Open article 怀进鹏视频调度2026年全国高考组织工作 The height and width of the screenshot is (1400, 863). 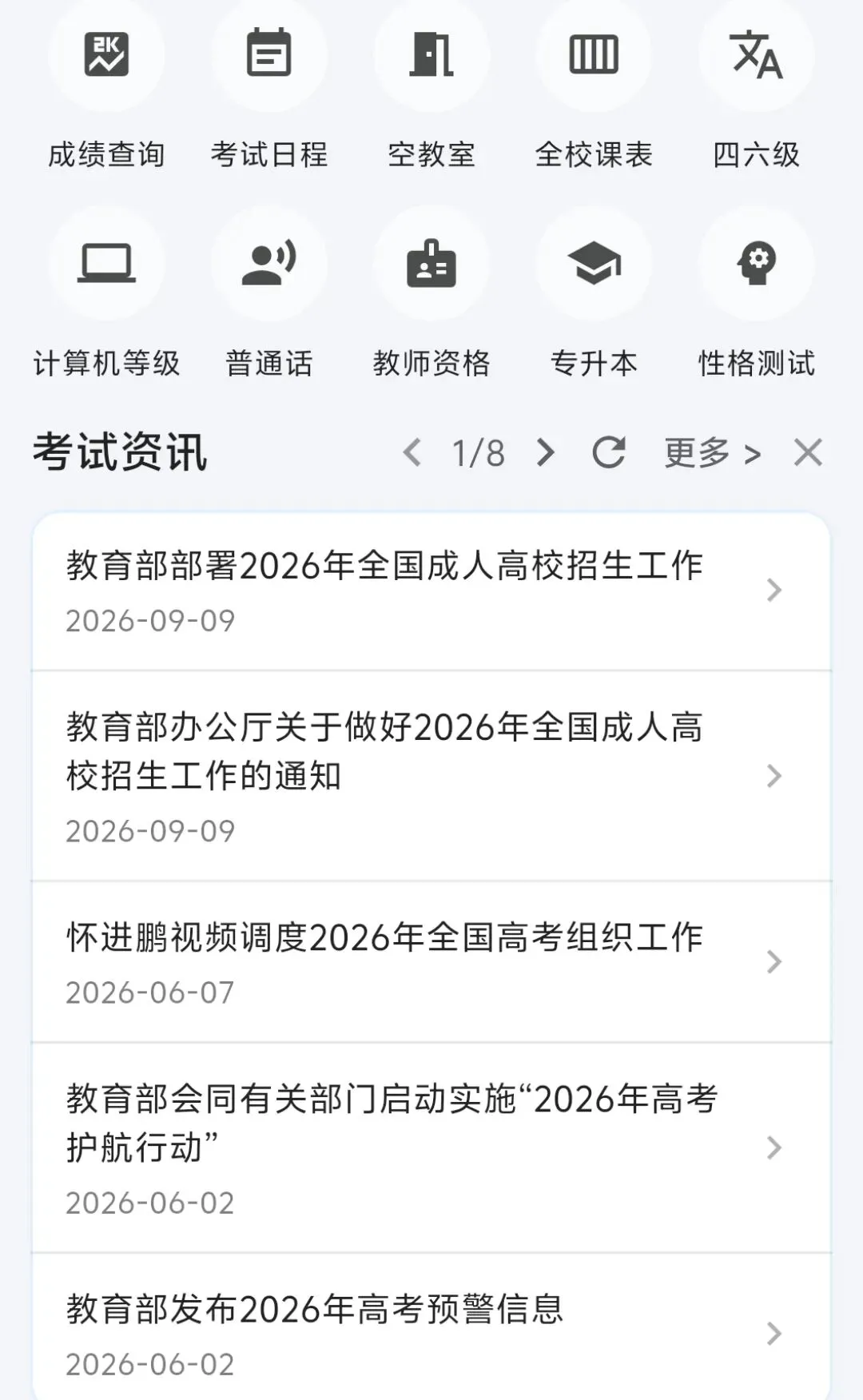[x=431, y=963]
